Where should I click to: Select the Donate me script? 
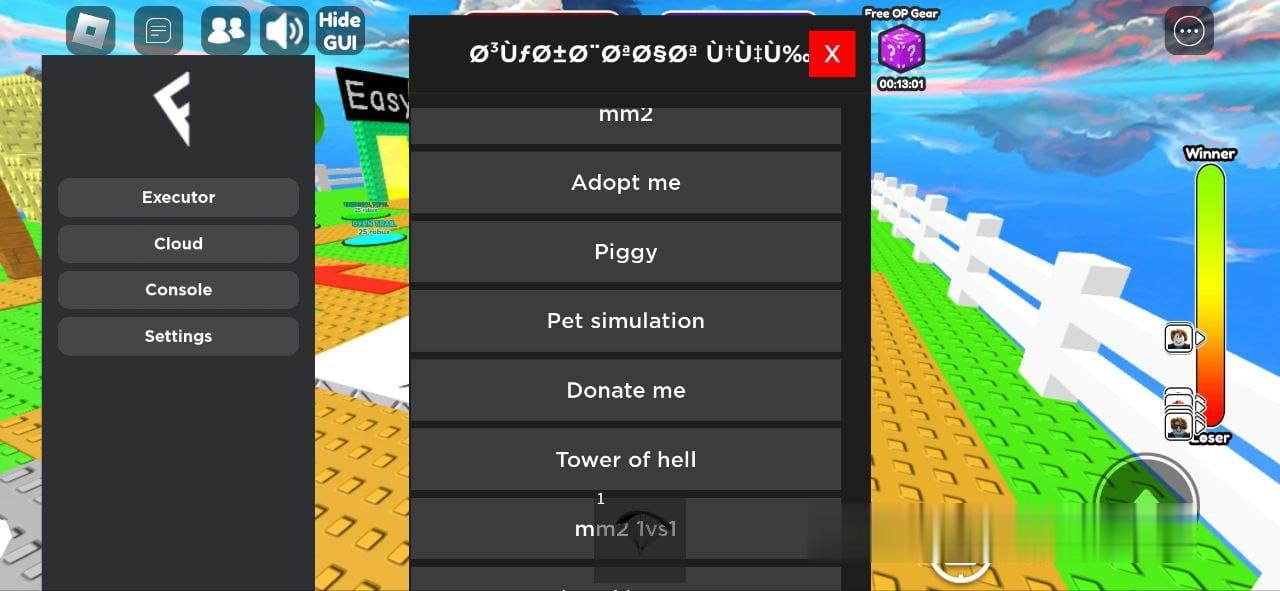[x=625, y=391]
